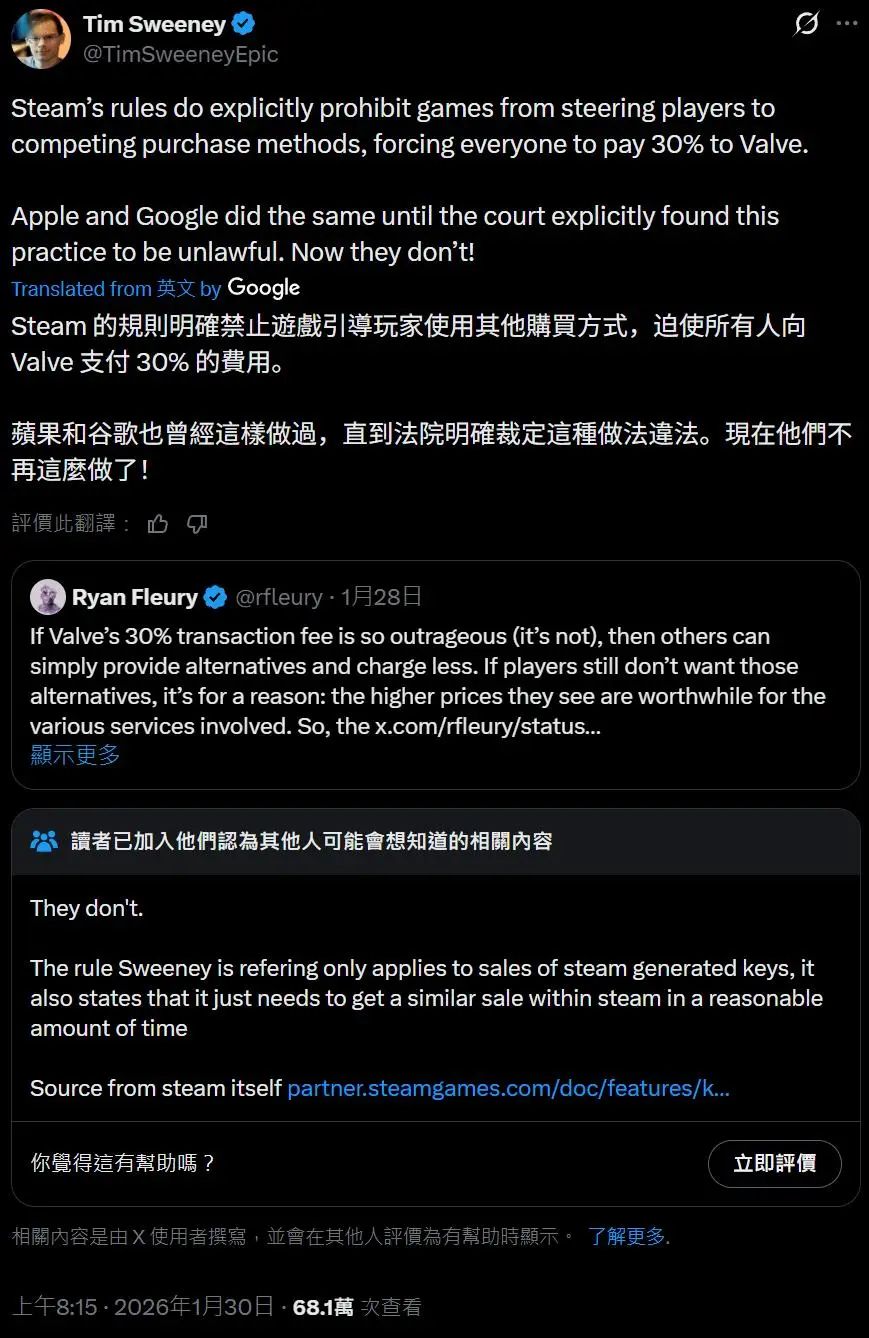This screenshot has height=1338, width=869.
Task: Tap the Grok icon at top right
Action: point(806,24)
